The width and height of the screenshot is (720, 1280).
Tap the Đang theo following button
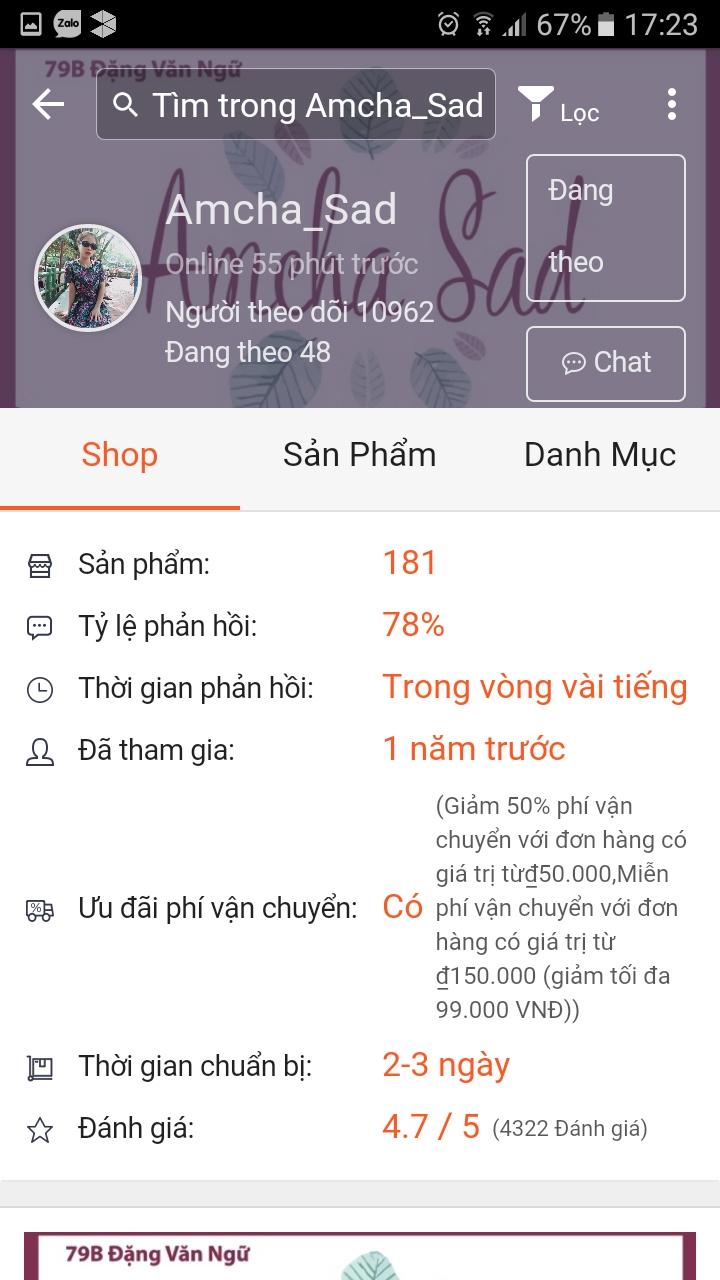(x=605, y=228)
